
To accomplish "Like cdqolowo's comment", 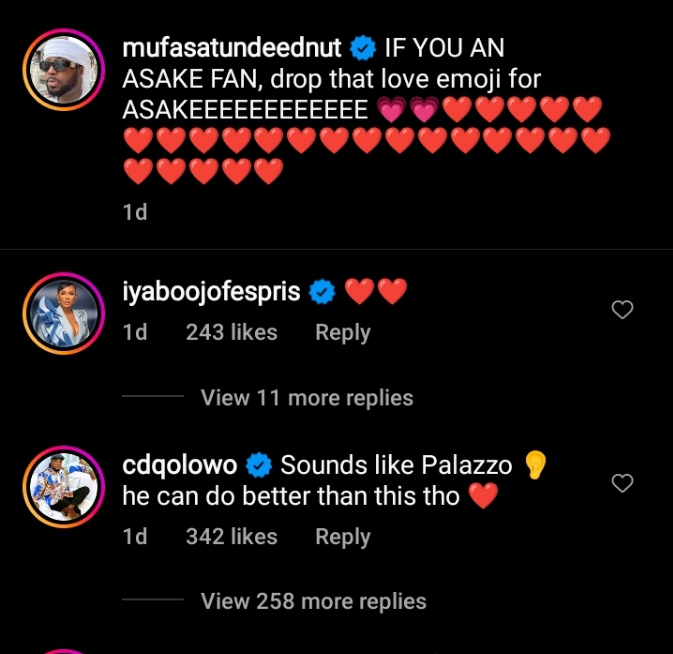I will (x=622, y=484).
